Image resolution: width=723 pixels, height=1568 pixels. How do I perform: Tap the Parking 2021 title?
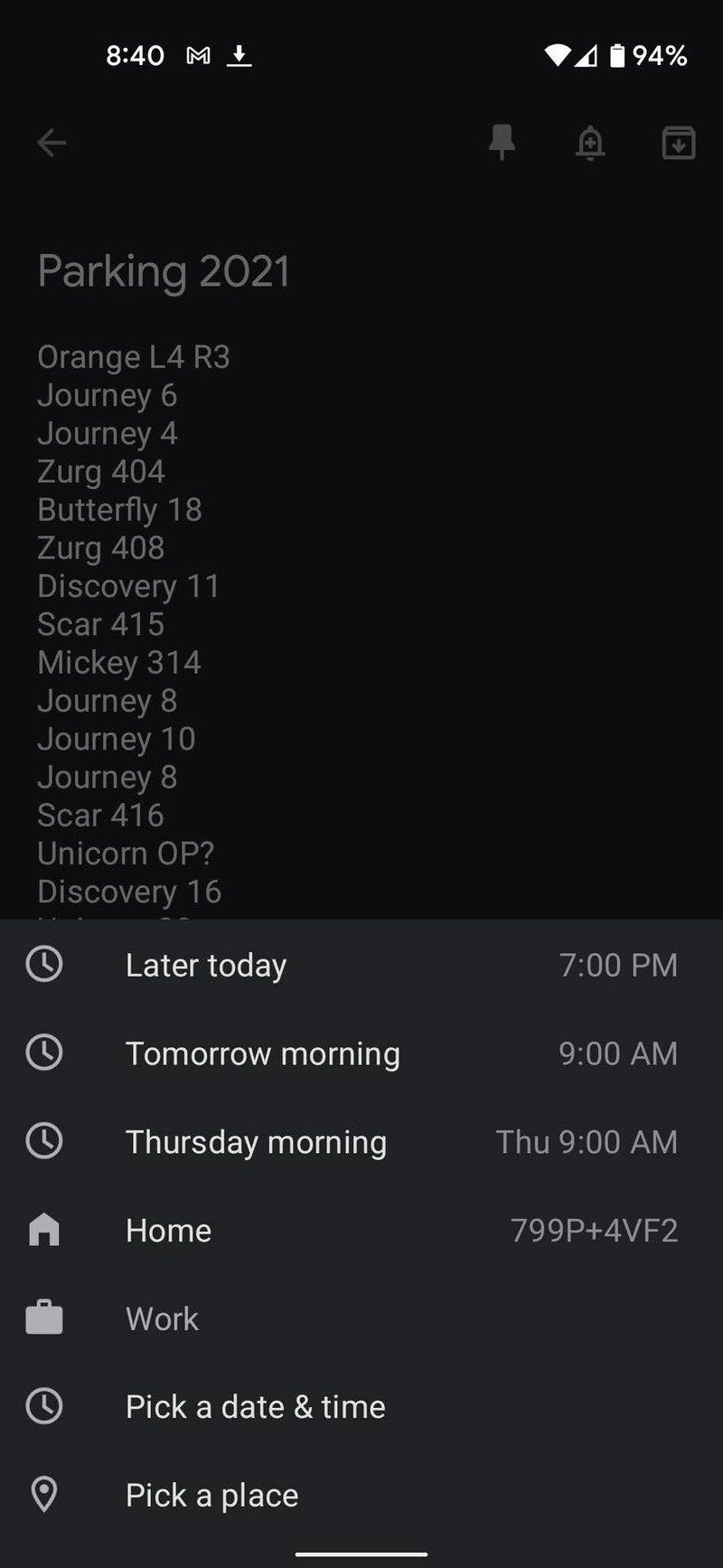[164, 271]
